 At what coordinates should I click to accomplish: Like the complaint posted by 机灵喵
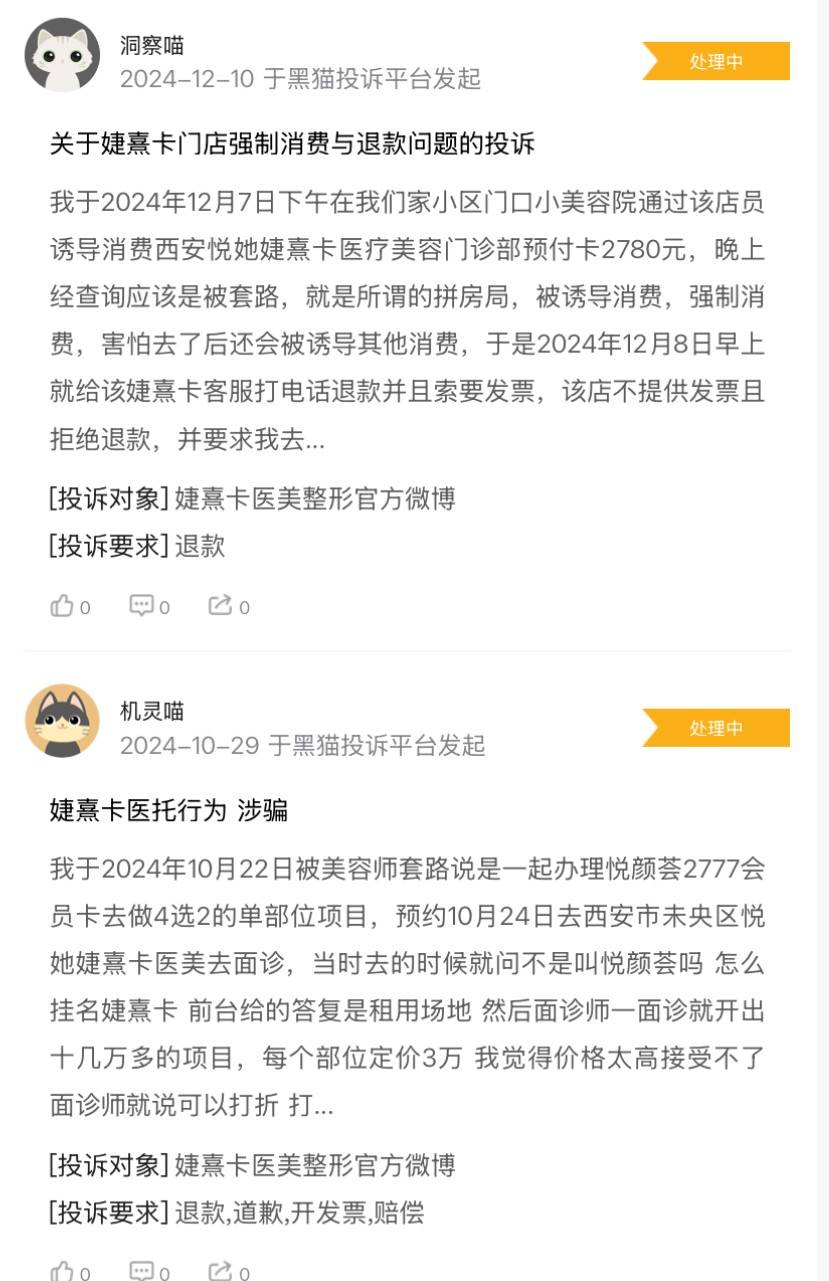[62, 1271]
